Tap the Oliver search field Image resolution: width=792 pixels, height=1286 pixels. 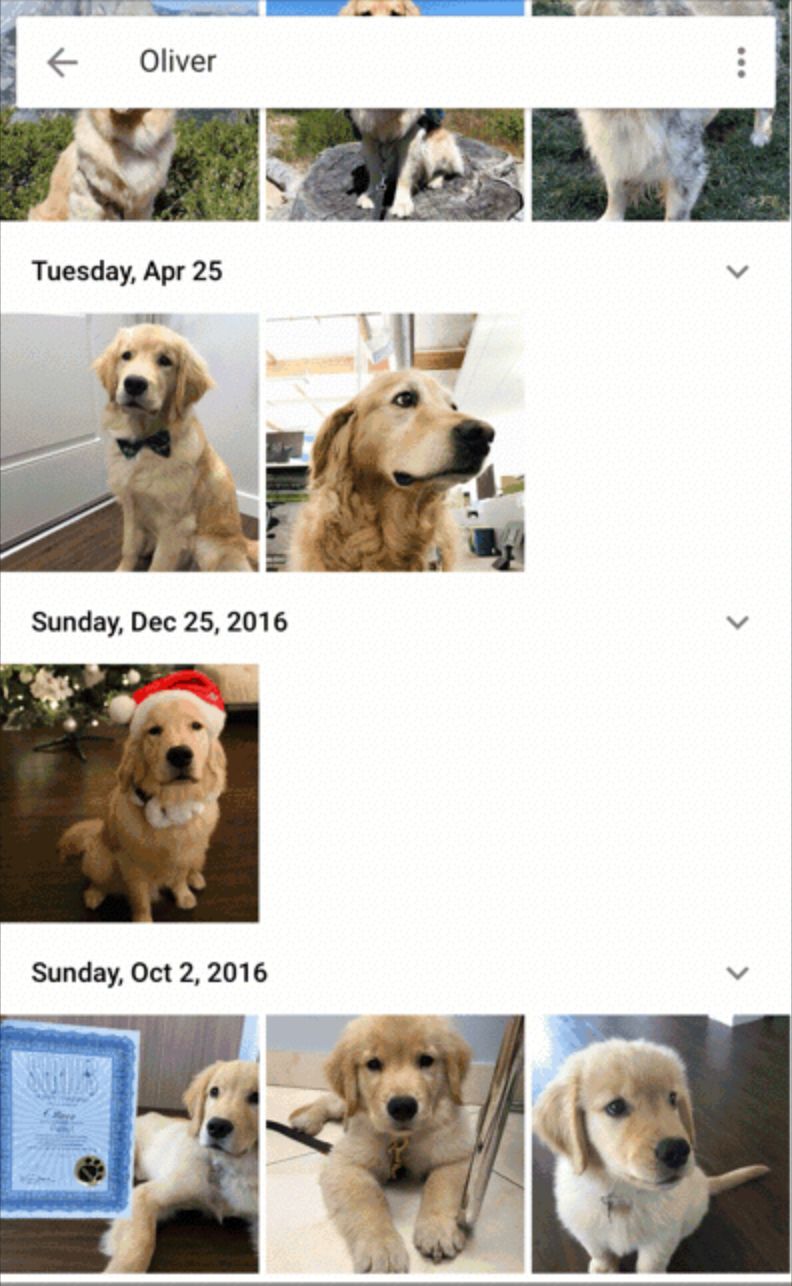click(x=400, y=62)
